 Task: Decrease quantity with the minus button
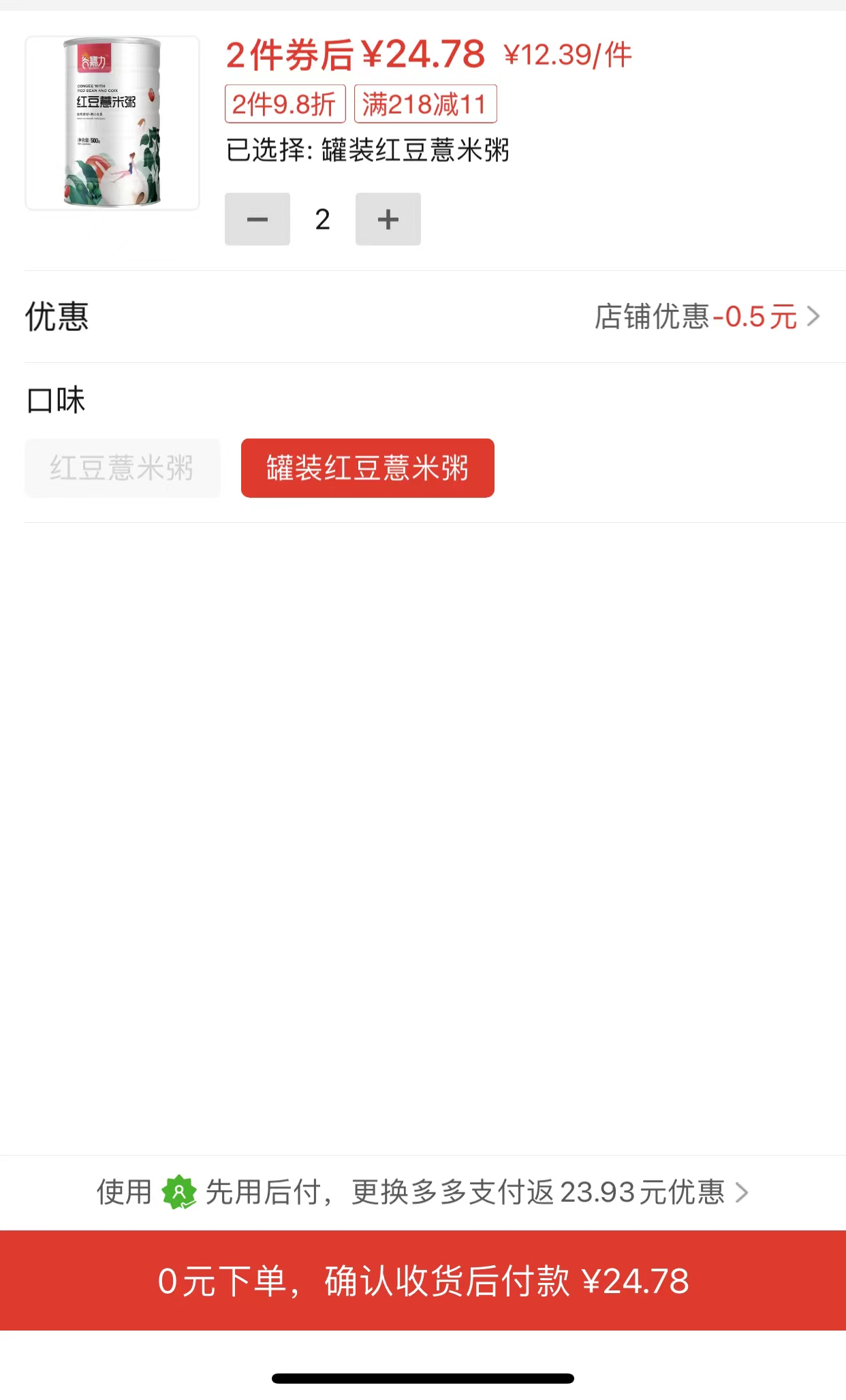pyautogui.click(x=257, y=219)
